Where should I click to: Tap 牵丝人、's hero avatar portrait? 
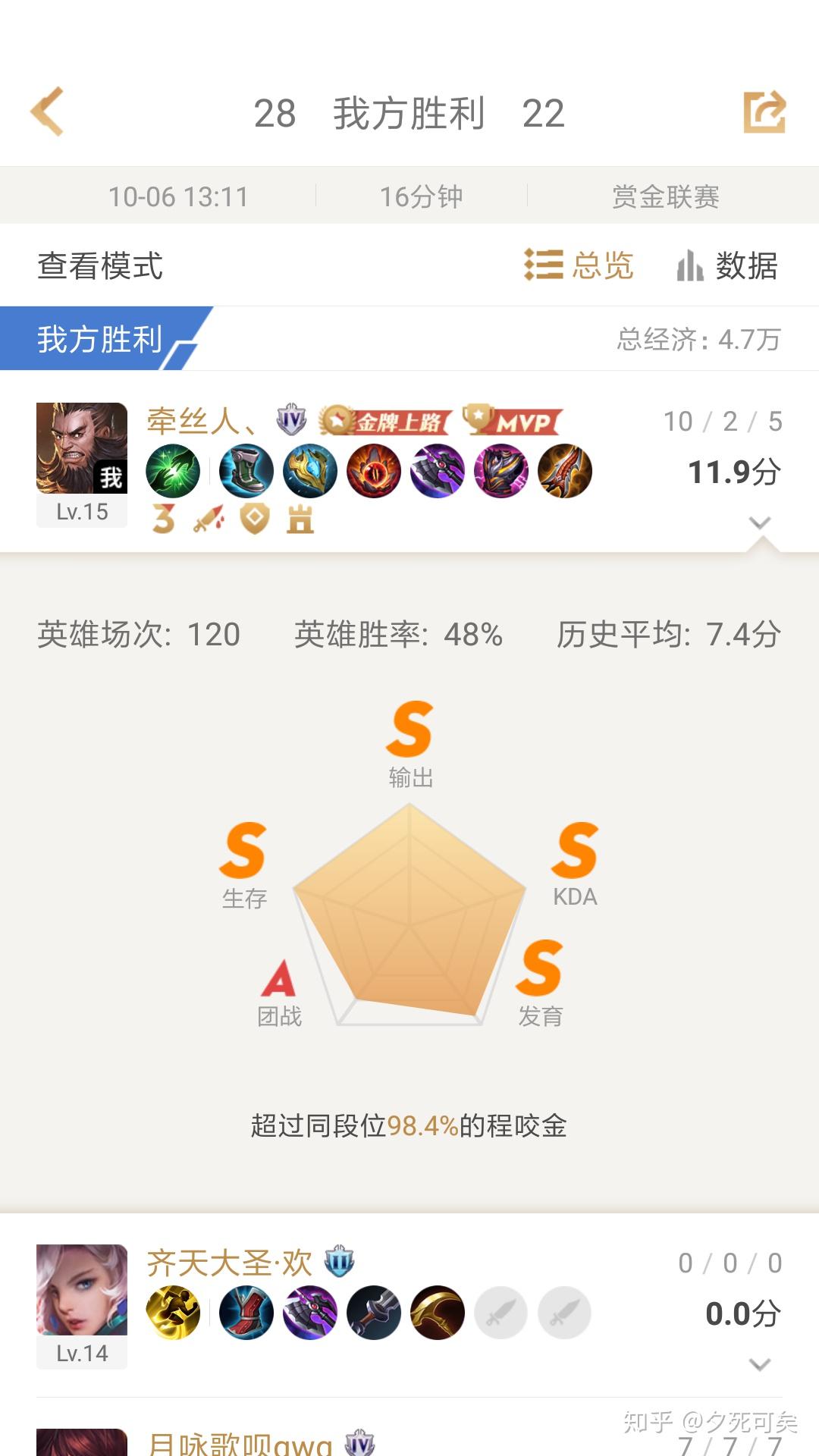coord(81,449)
